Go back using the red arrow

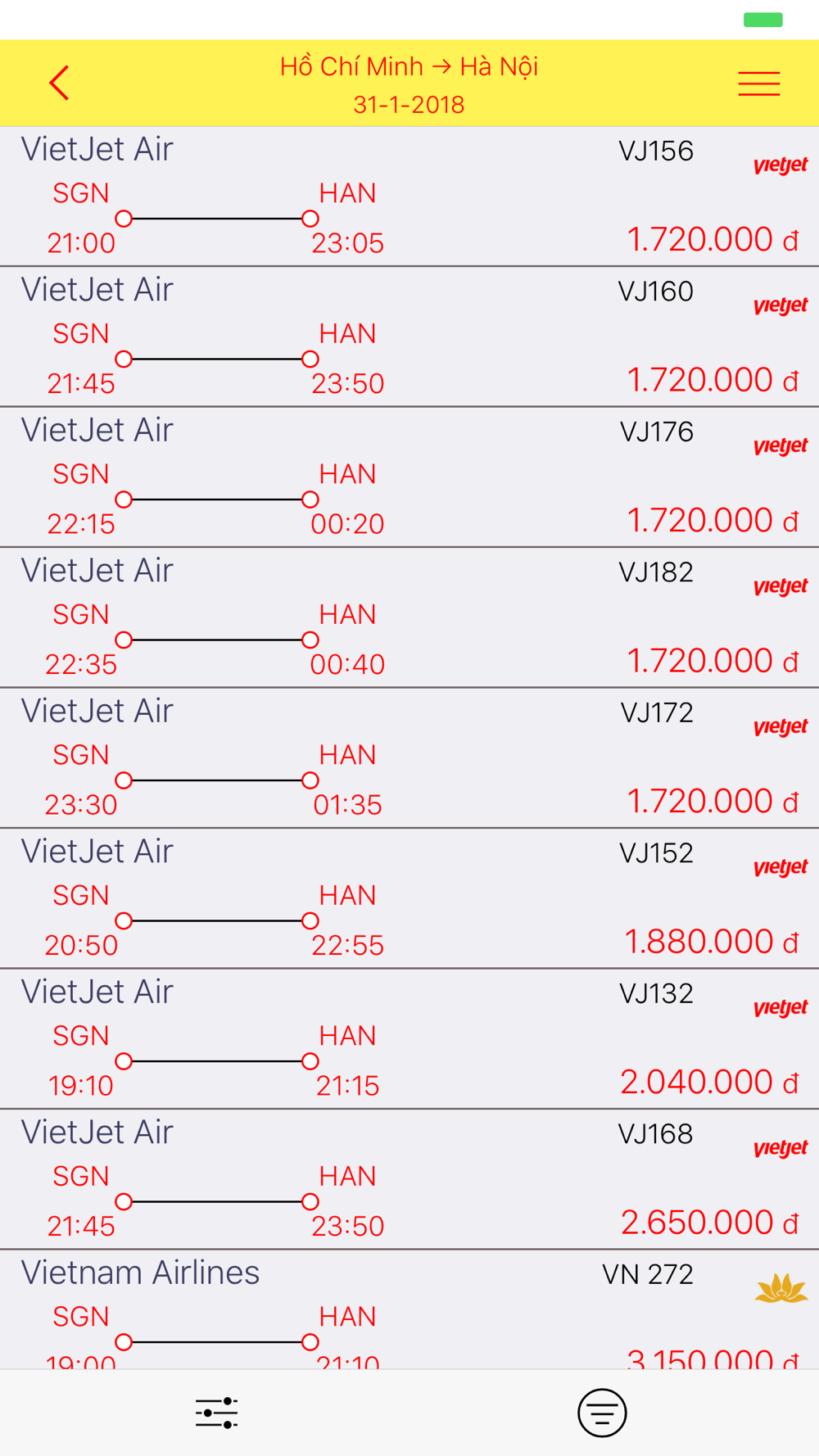(x=59, y=83)
